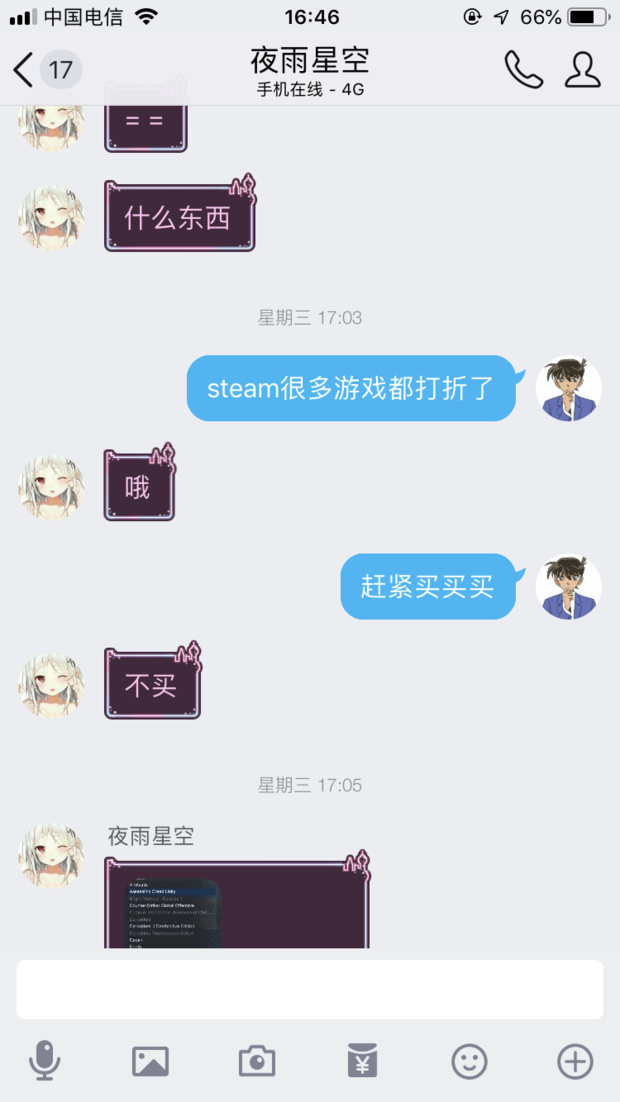Open avatar of sender beside 什么东西
This screenshot has height=1102, width=620.
click(x=51, y=217)
